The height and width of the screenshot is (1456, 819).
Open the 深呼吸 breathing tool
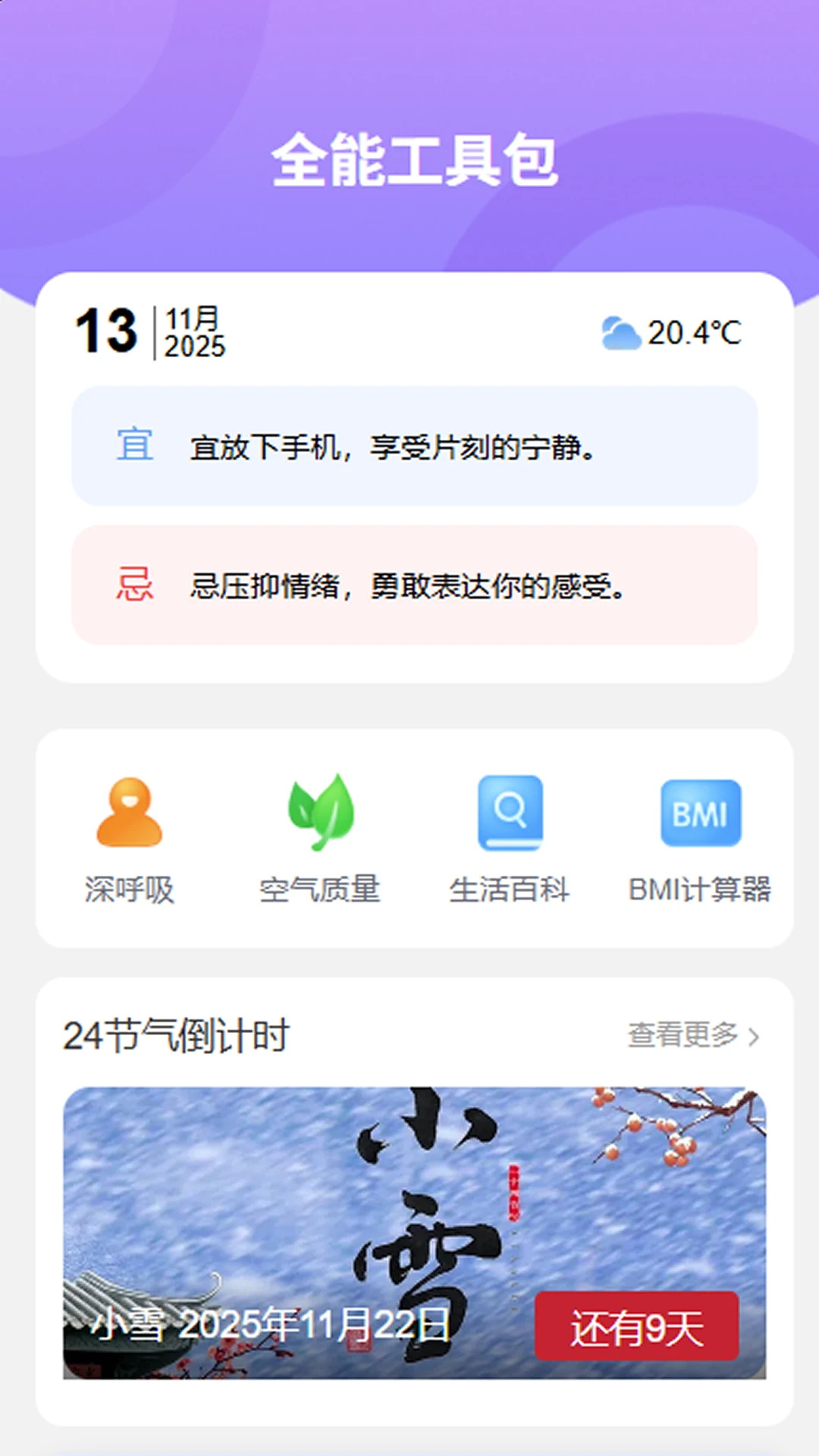pos(130,838)
